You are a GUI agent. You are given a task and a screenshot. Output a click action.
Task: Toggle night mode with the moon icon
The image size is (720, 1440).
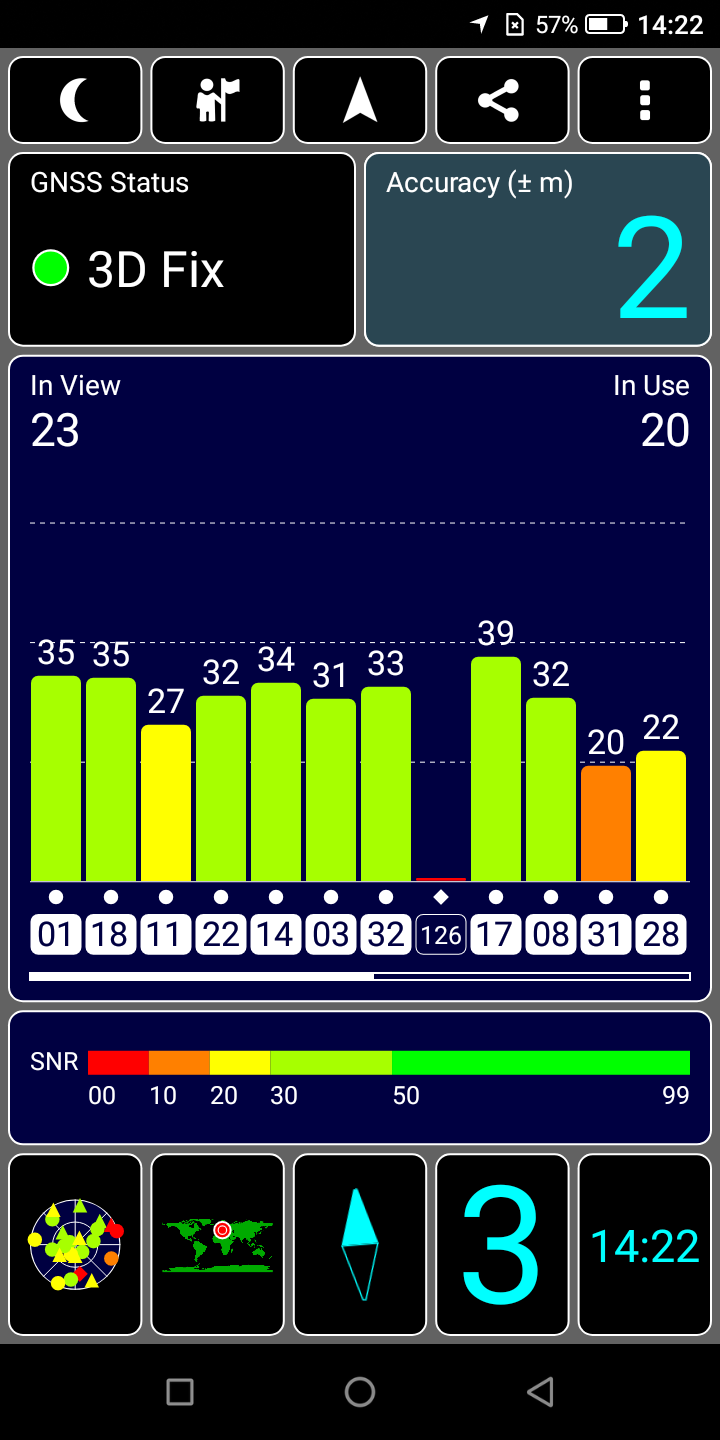click(x=75, y=100)
